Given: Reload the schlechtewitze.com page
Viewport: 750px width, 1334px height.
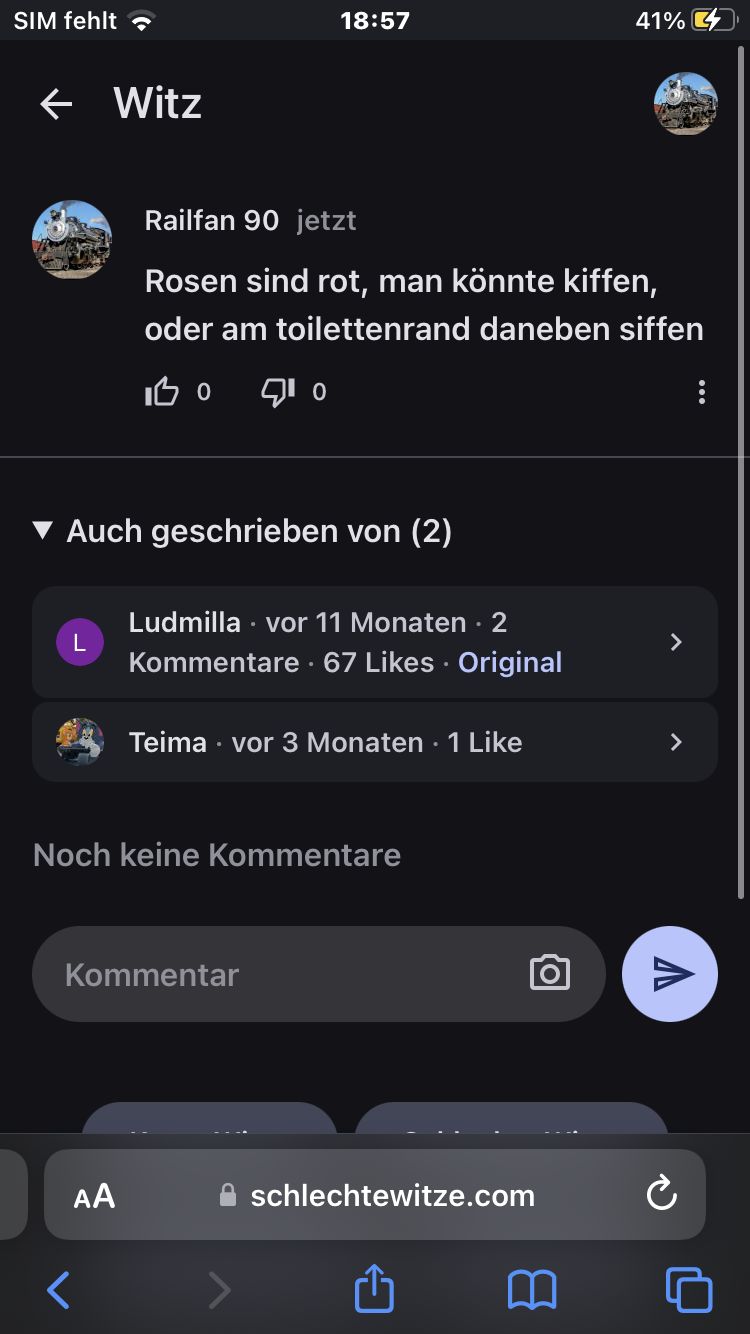Looking at the screenshot, I should tap(661, 1194).
